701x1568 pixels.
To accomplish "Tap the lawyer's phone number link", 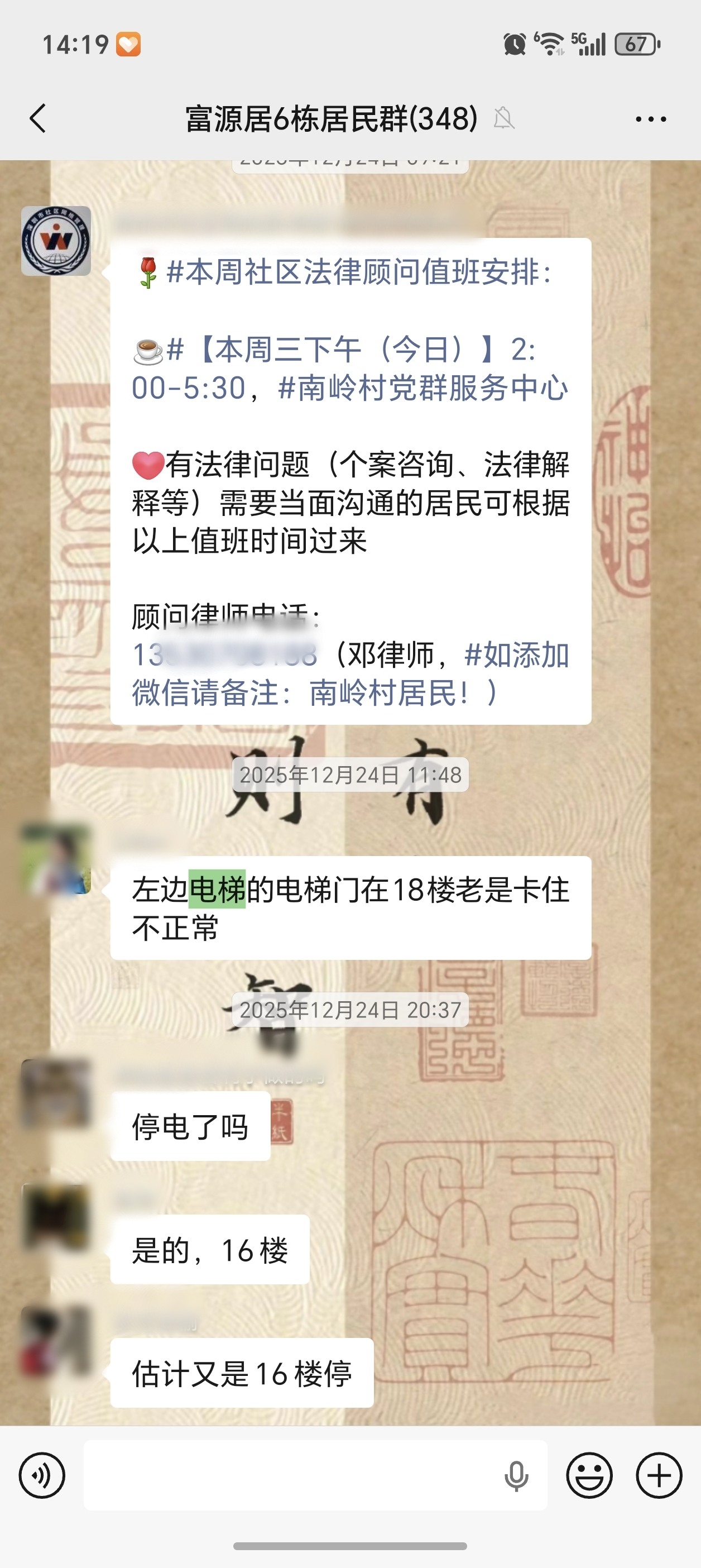I will [x=225, y=656].
